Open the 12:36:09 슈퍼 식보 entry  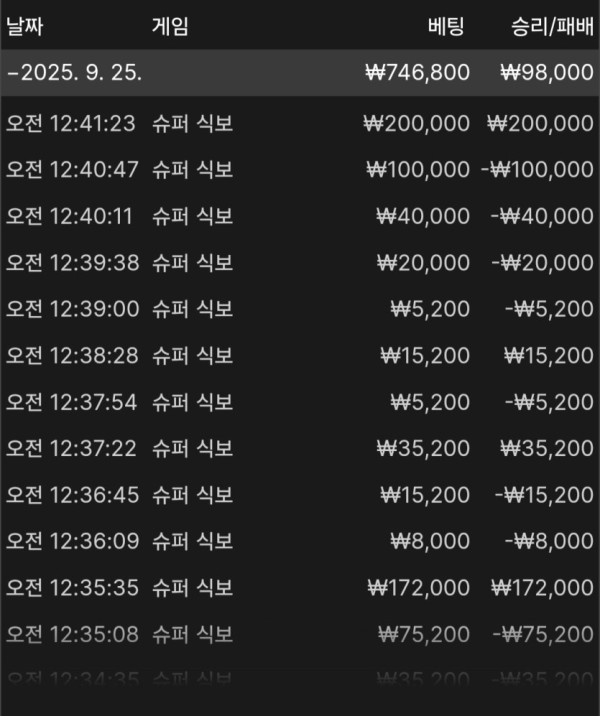click(x=300, y=541)
